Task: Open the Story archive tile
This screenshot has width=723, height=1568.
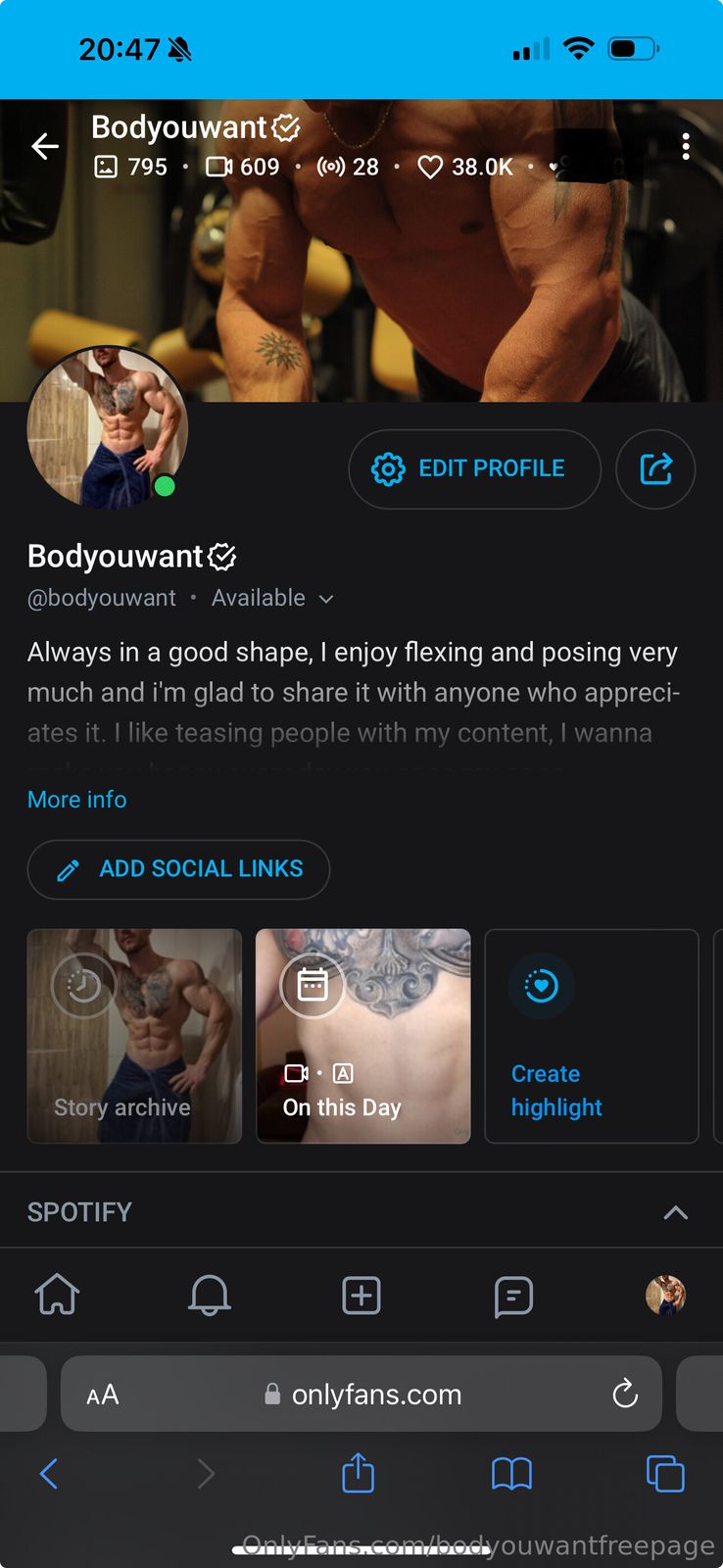Action: pos(134,1036)
